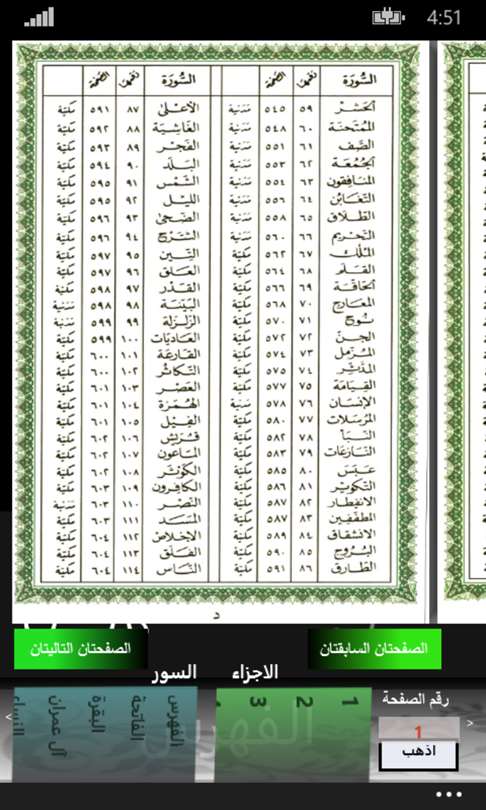Viewport: 486px width, 810px height.
Task: Open surah البقرة
Action: (x=98, y=713)
